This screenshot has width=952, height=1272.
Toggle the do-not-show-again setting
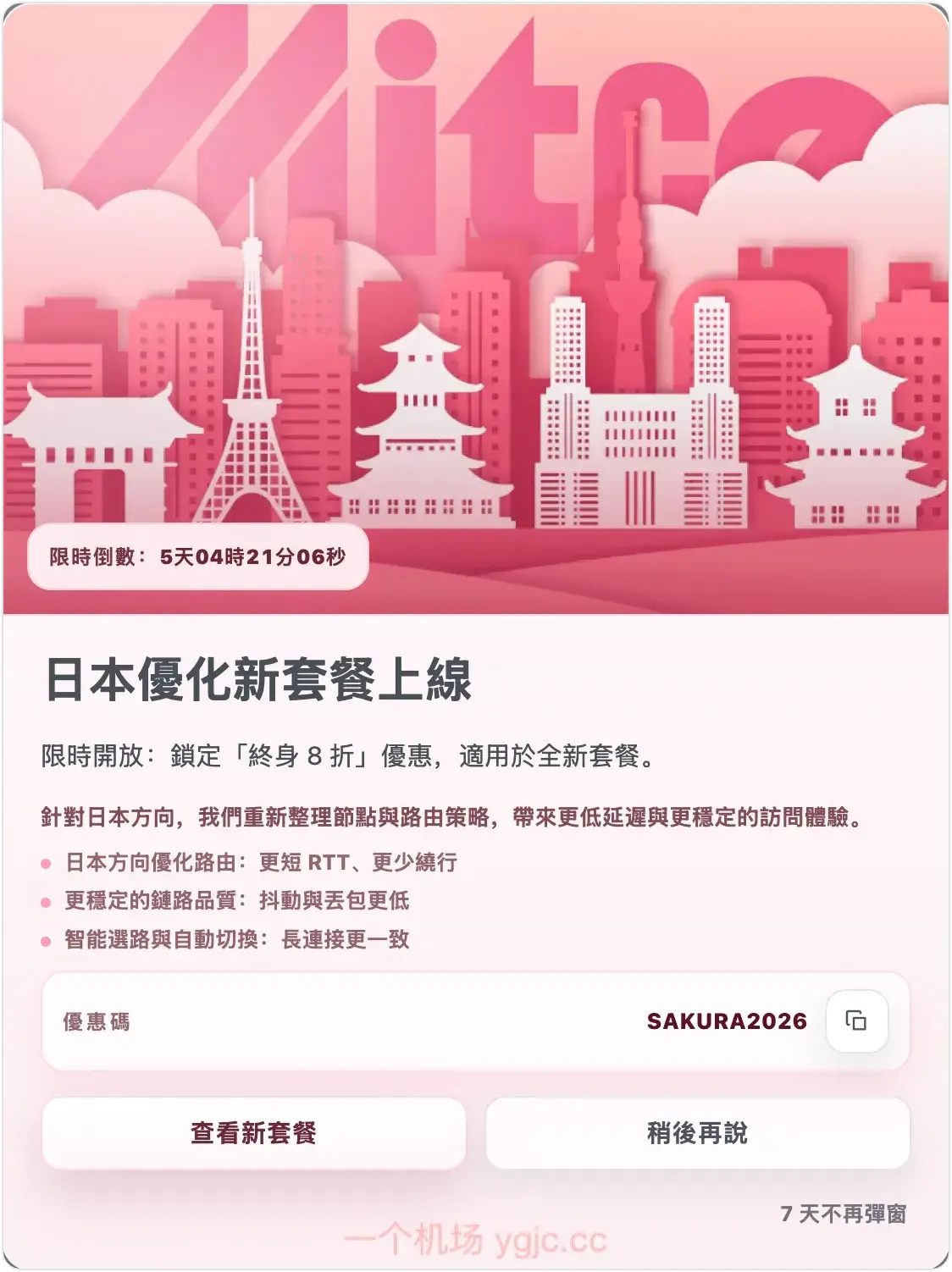pyautogui.click(x=844, y=1212)
